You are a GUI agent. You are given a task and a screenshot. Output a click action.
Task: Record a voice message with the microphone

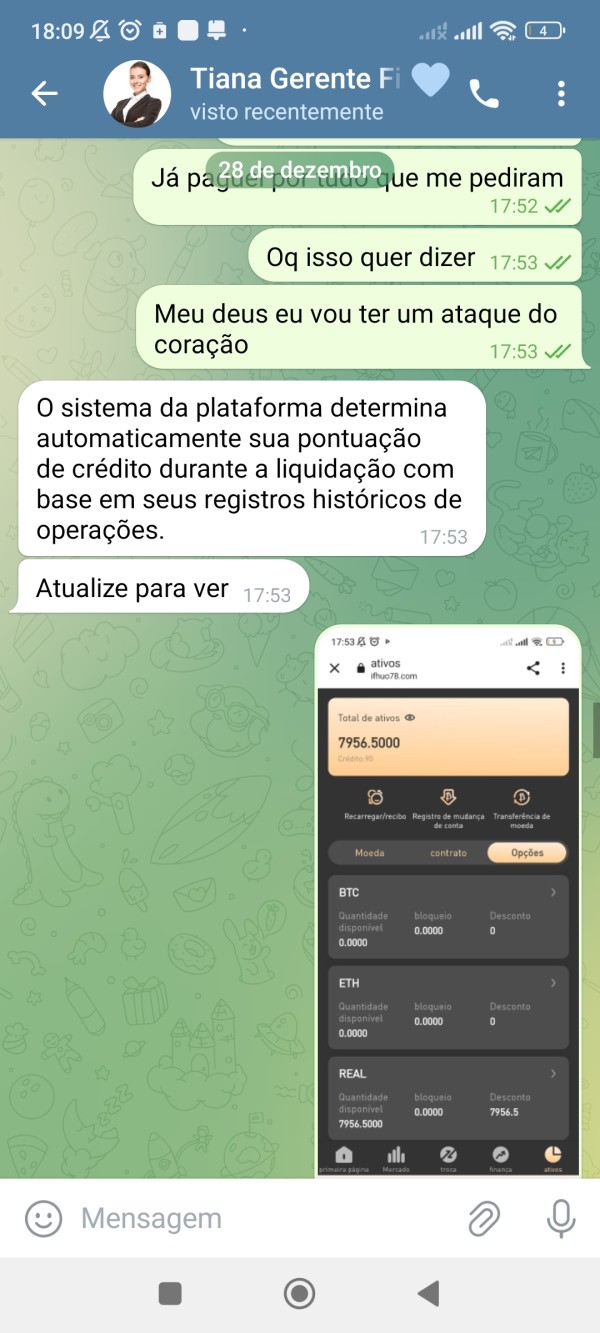coord(561,1218)
